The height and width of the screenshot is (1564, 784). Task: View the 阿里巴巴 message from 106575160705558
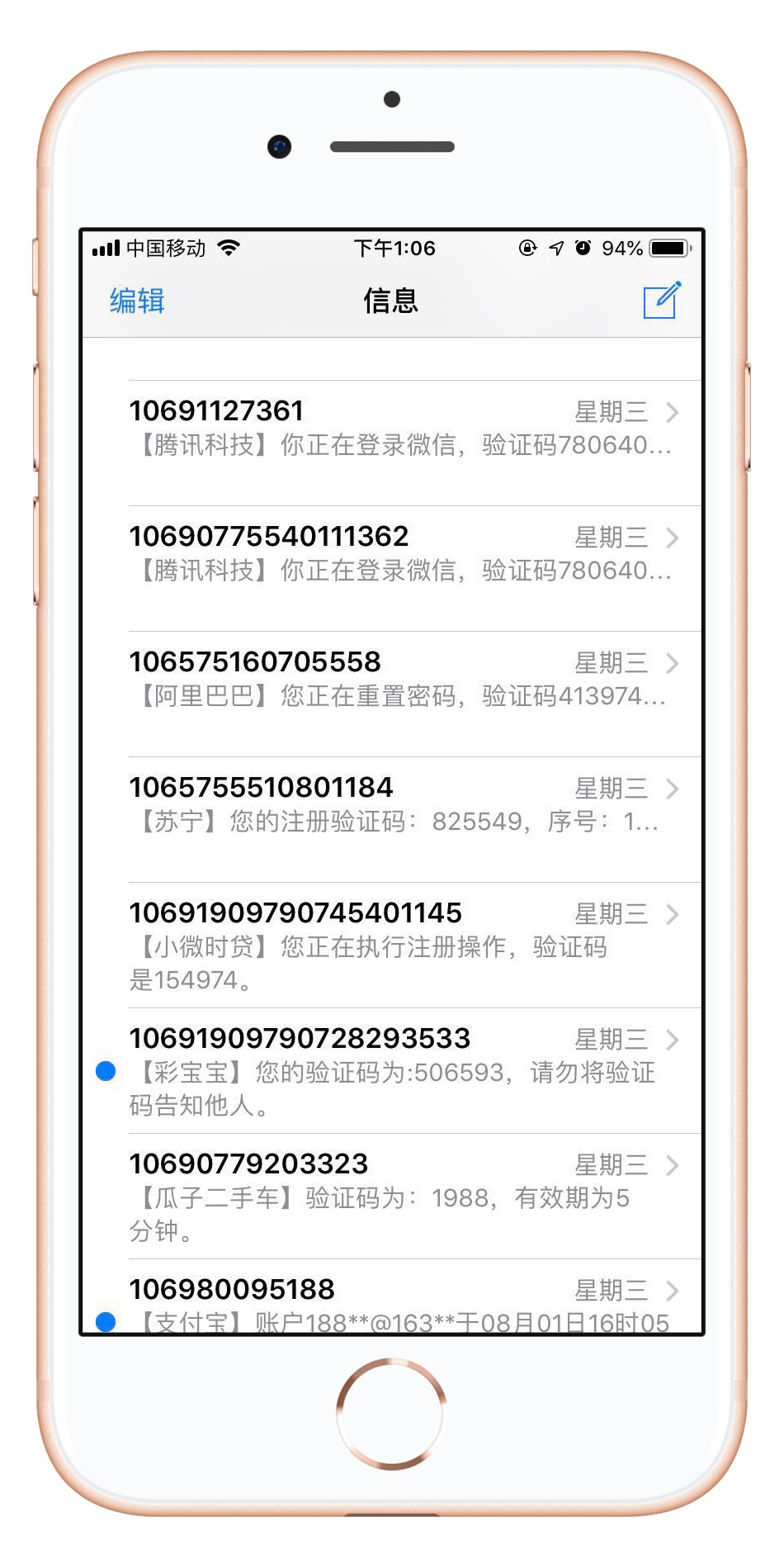click(x=401, y=680)
